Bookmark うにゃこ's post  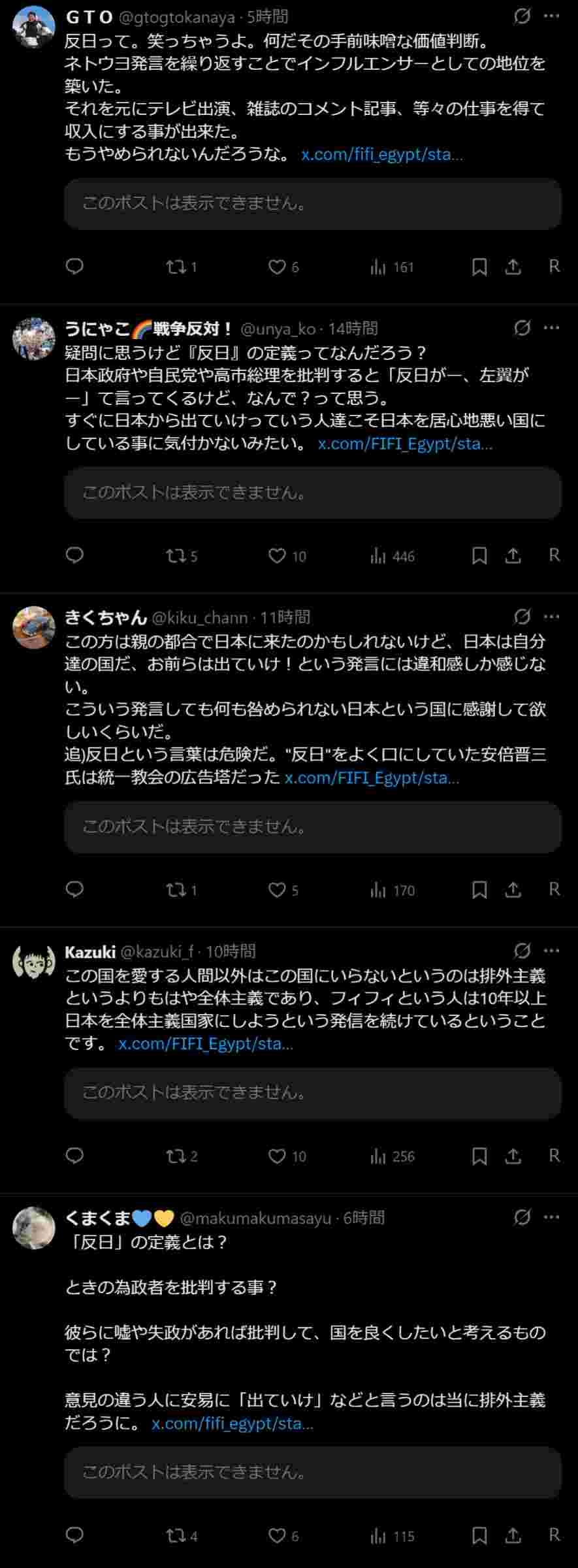pos(479,556)
